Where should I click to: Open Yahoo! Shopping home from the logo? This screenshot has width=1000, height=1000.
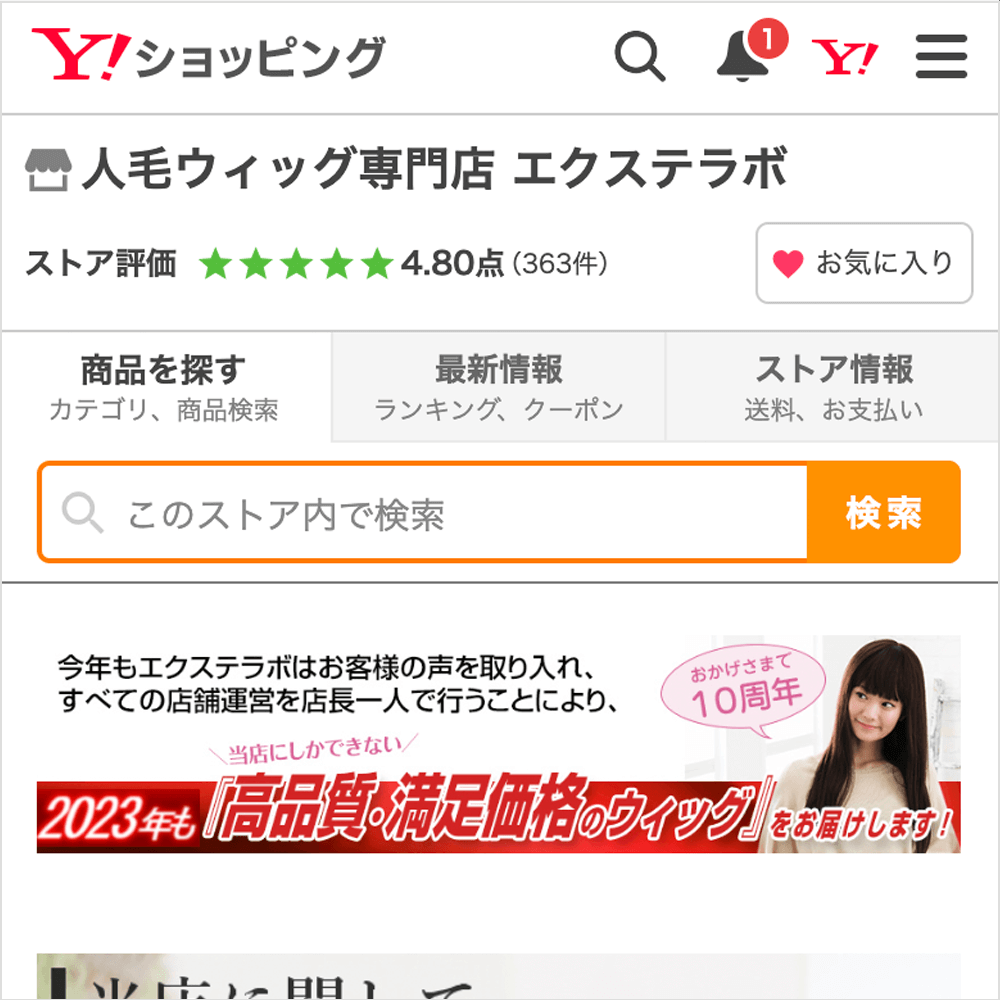pyautogui.click(x=208, y=56)
